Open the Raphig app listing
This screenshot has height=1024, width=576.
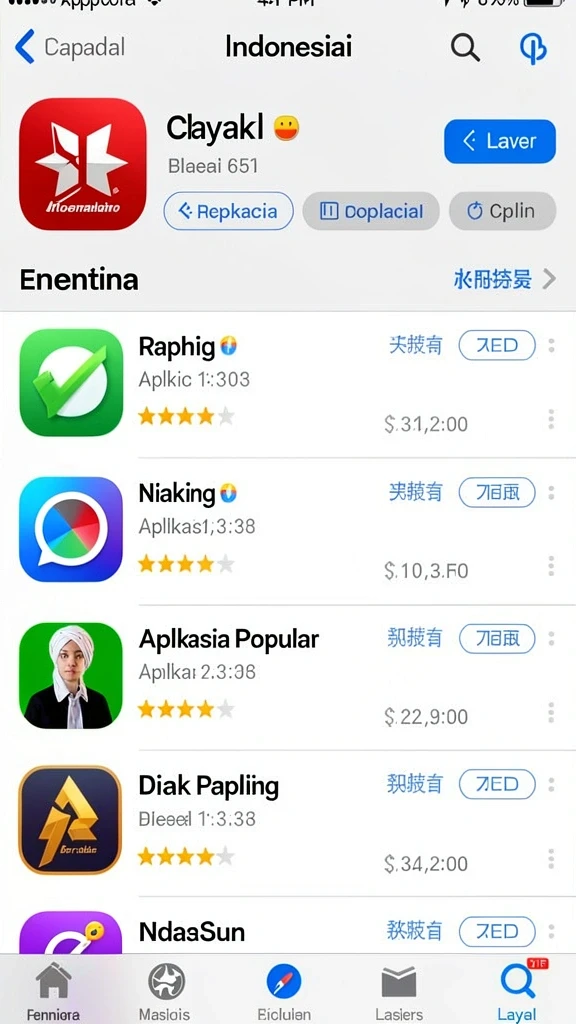click(288, 384)
